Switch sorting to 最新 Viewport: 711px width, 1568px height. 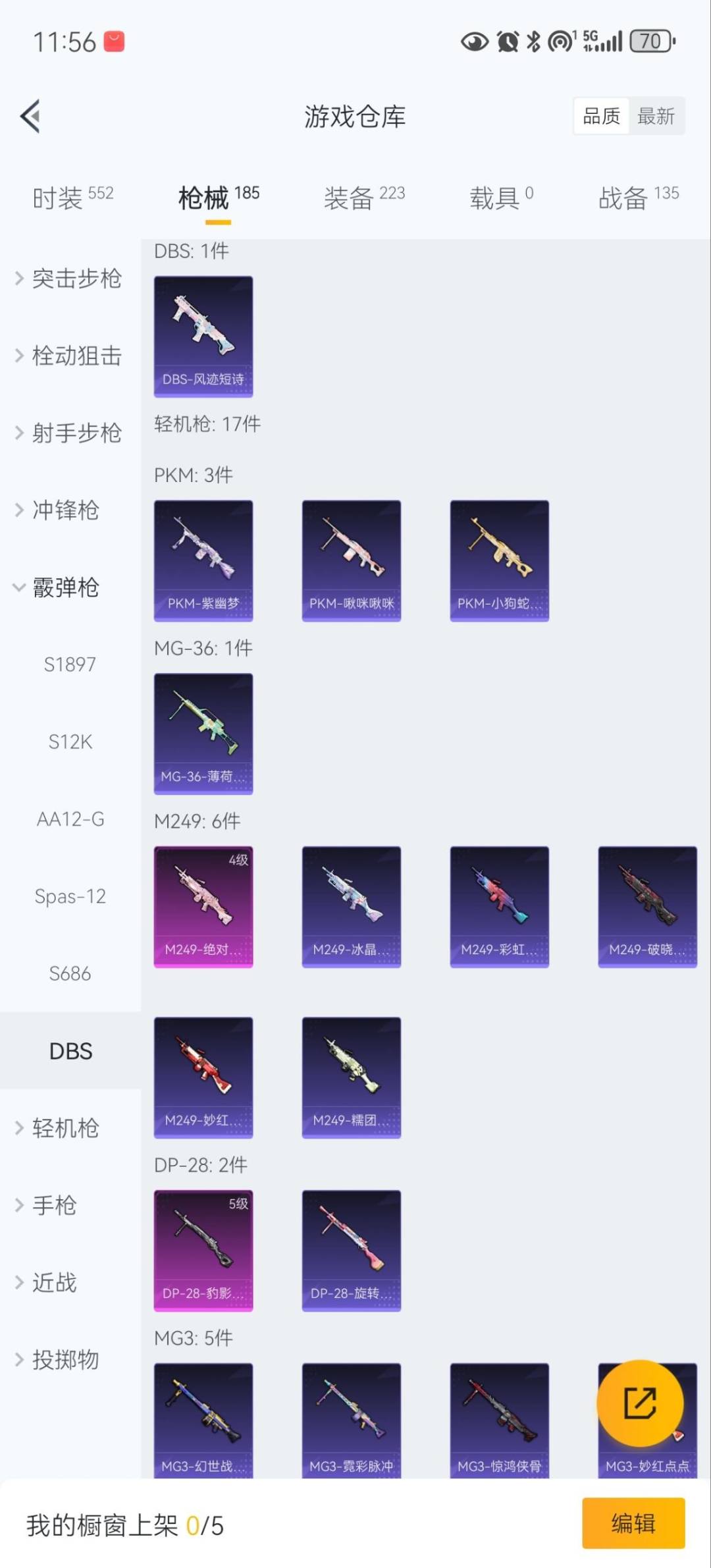[656, 116]
